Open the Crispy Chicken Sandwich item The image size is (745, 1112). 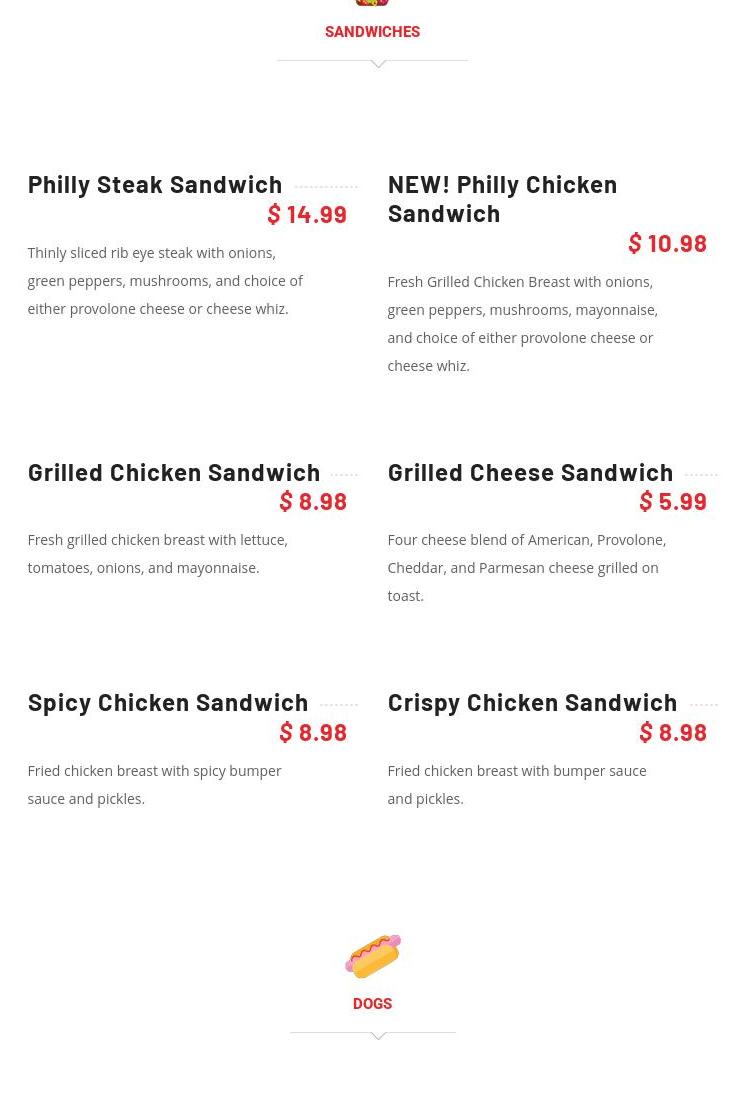[532, 702]
